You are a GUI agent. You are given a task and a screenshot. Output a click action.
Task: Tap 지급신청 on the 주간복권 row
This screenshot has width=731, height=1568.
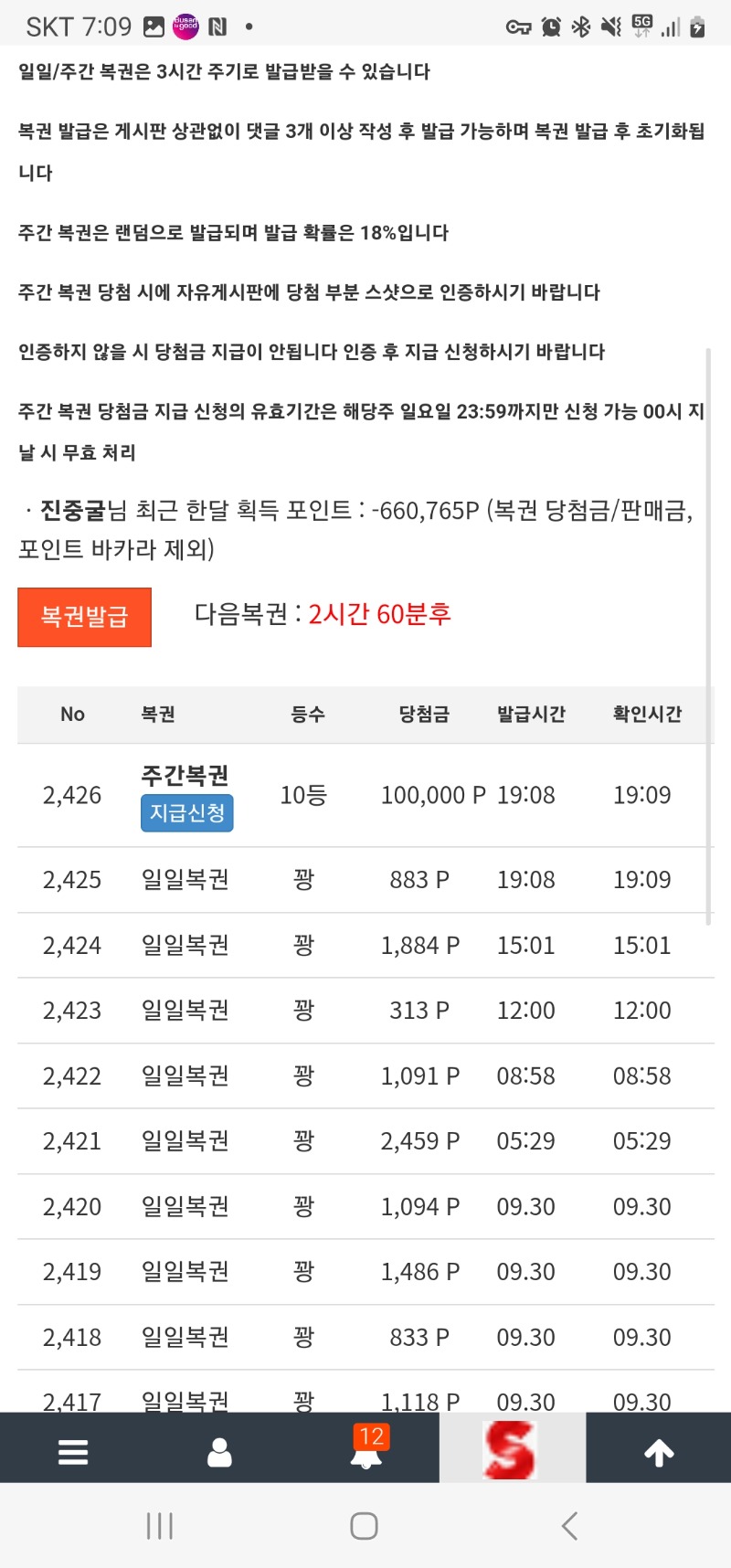pyautogui.click(x=187, y=813)
